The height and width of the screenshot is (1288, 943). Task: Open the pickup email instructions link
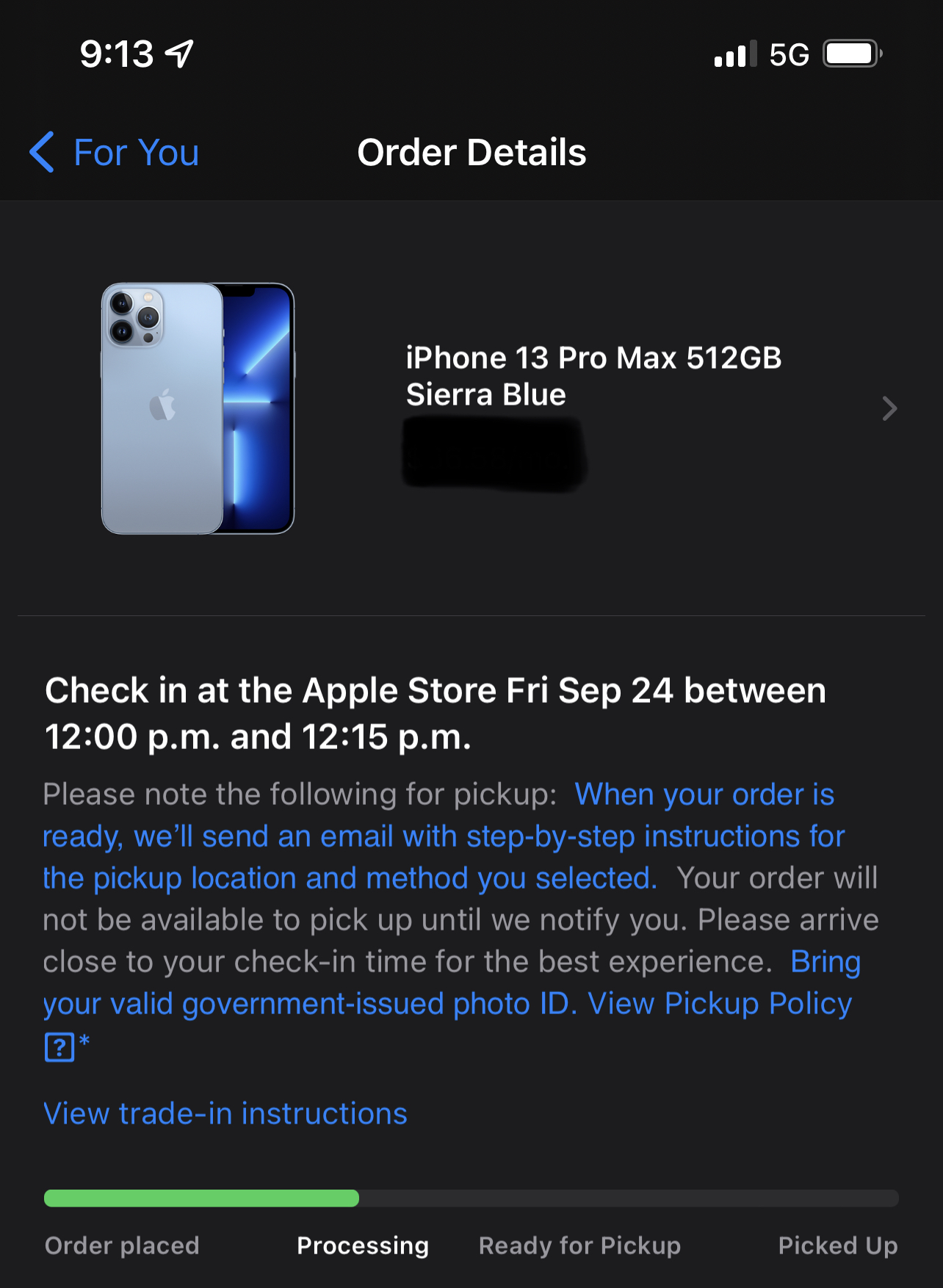pyautogui.click(x=443, y=836)
